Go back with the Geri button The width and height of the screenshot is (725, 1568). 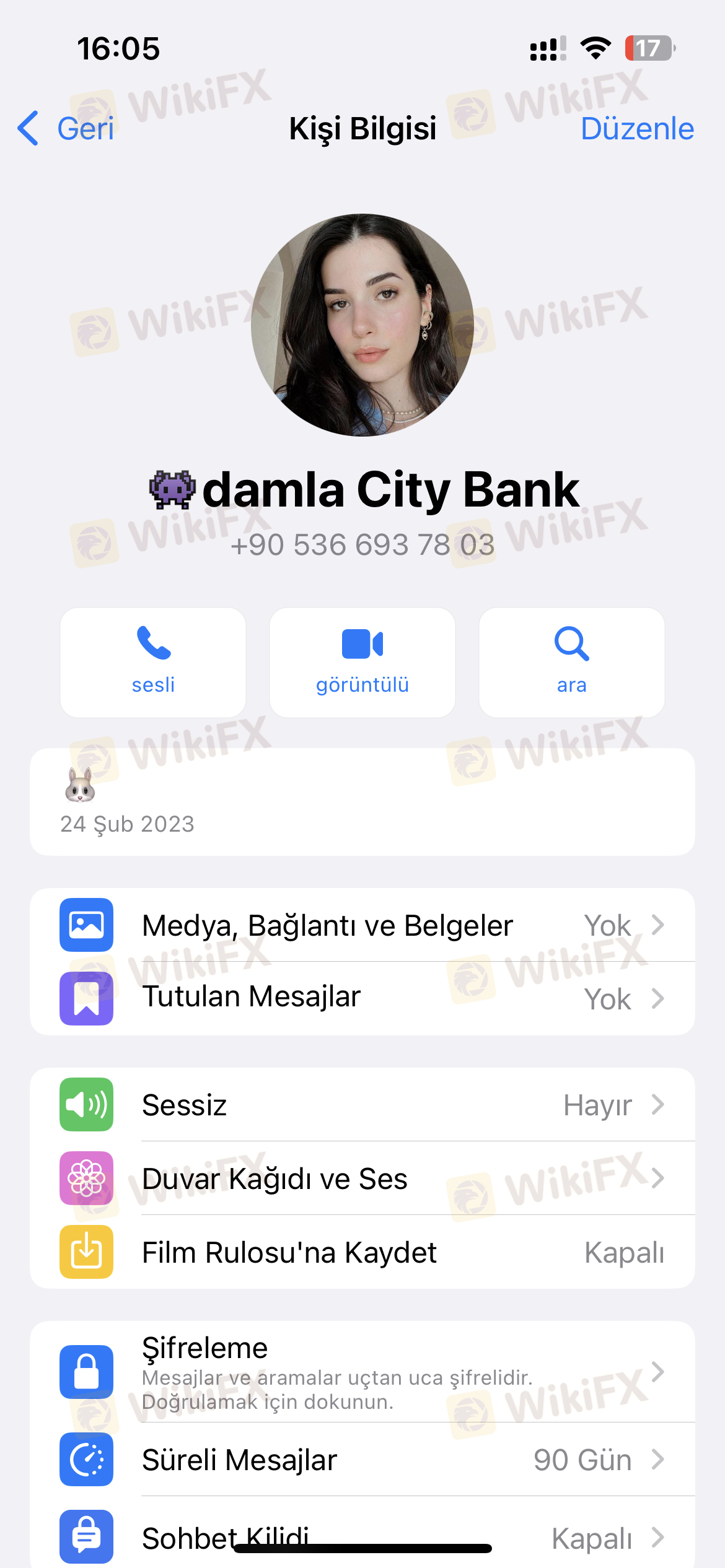point(66,129)
